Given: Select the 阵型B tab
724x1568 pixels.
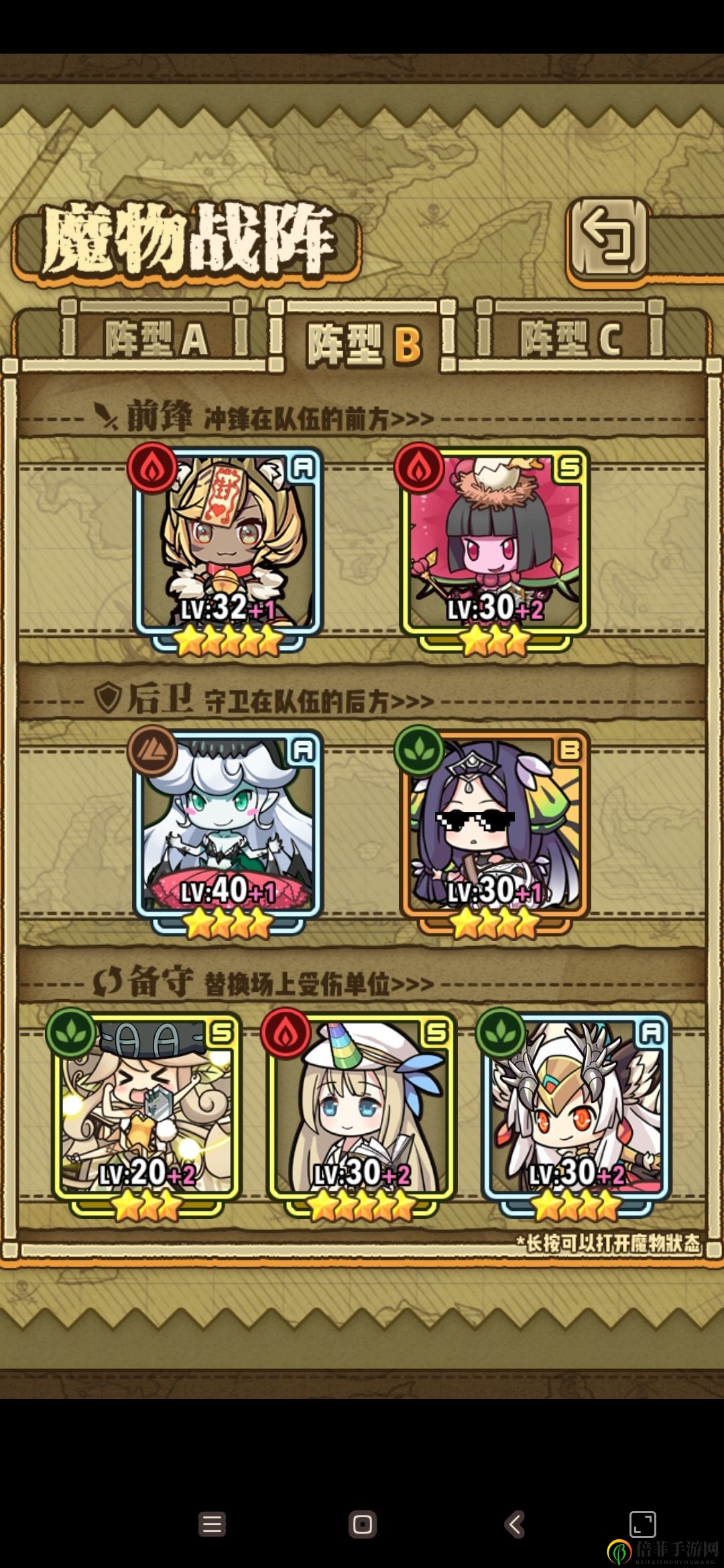Looking at the screenshot, I should tap(363, 343).
